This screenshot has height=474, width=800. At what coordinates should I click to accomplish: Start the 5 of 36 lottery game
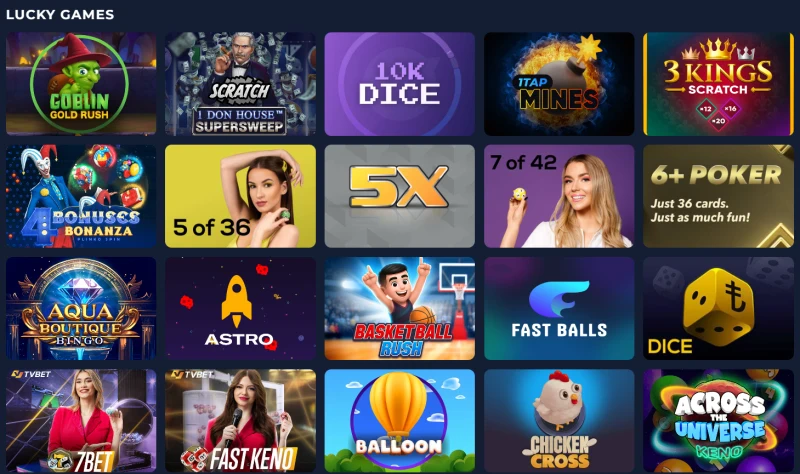tap(240, 196)
